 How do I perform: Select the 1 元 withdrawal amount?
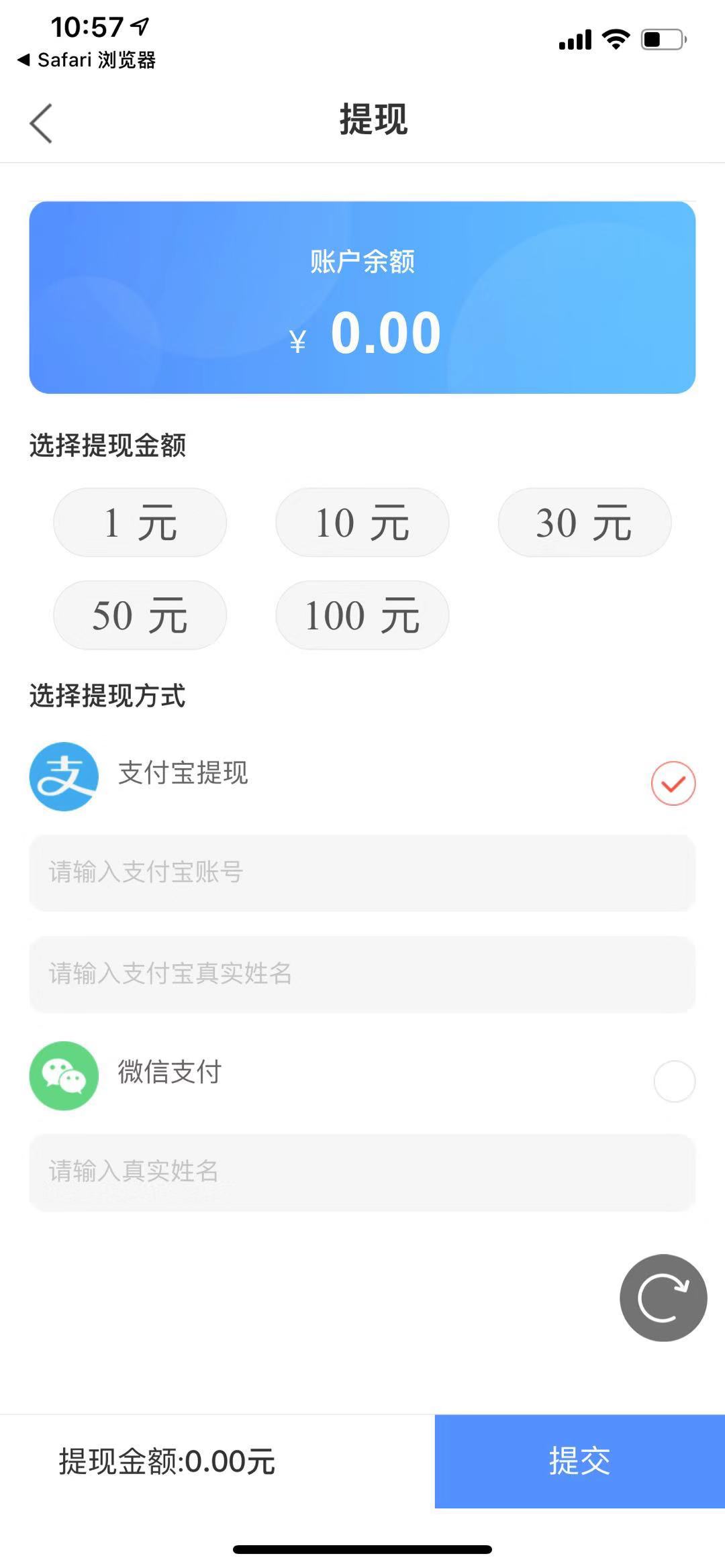139,523
